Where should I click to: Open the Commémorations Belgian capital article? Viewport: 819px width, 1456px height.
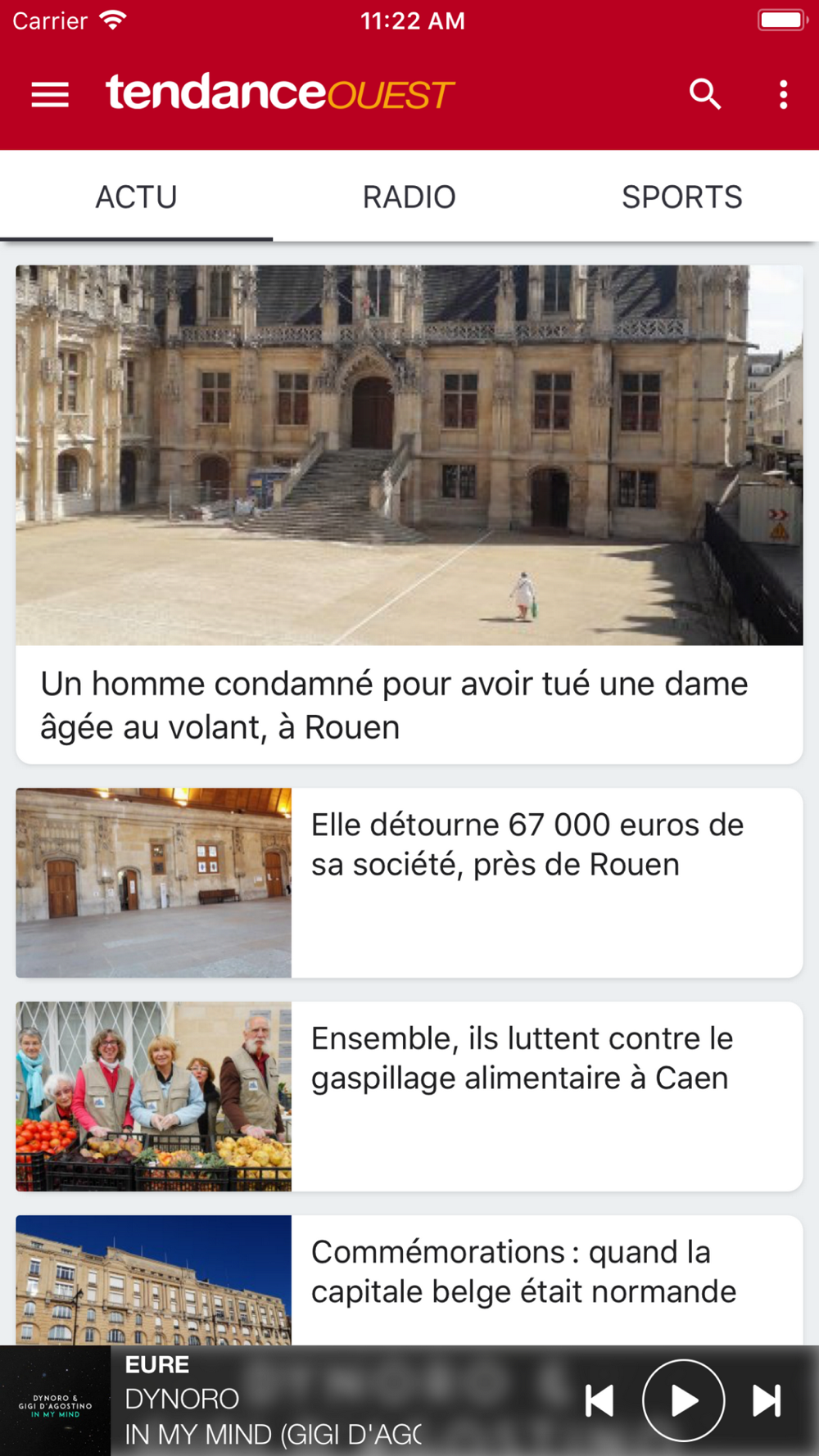tap(523, 1272)
